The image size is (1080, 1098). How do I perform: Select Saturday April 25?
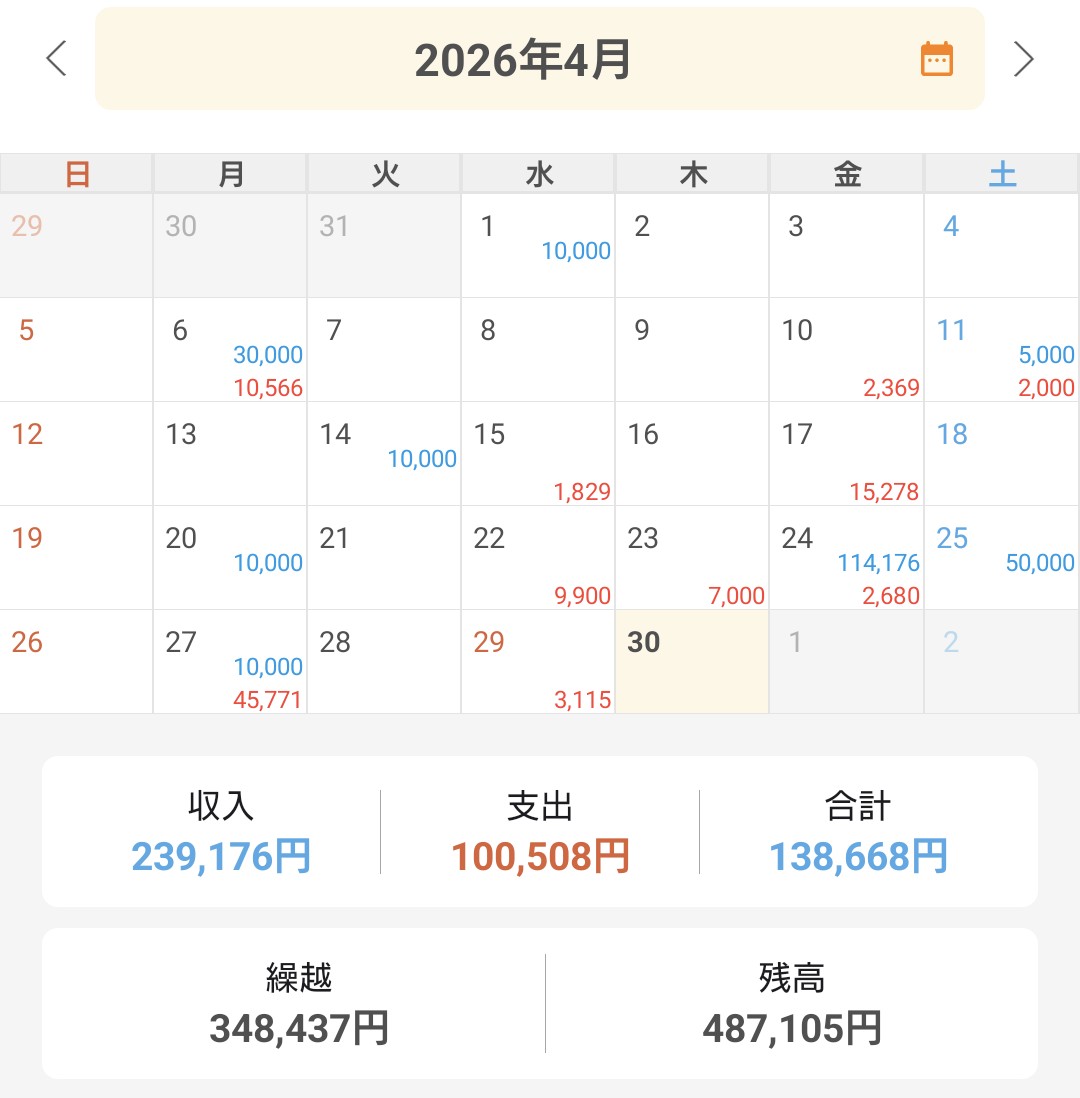pos(1001,558)
